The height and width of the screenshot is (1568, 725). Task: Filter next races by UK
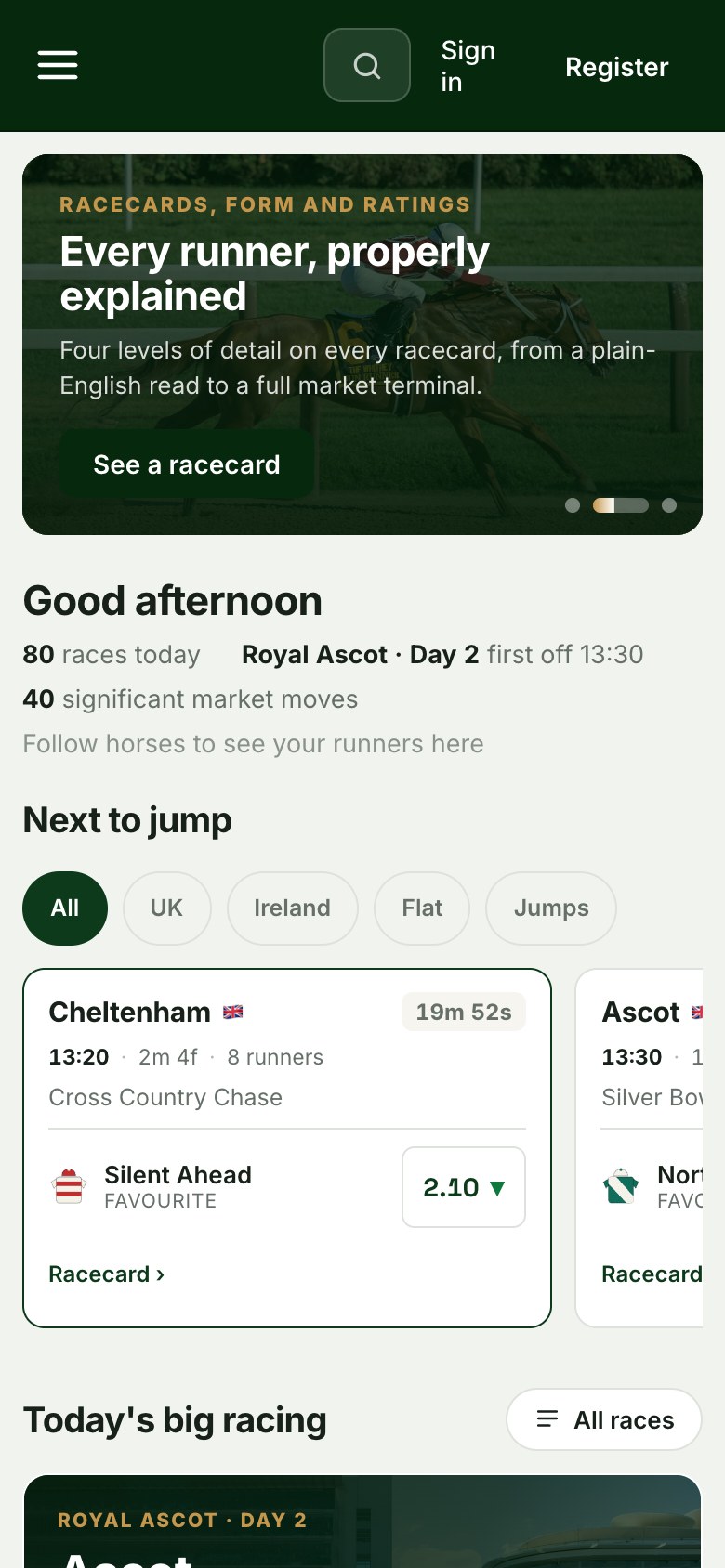(167, 908)
